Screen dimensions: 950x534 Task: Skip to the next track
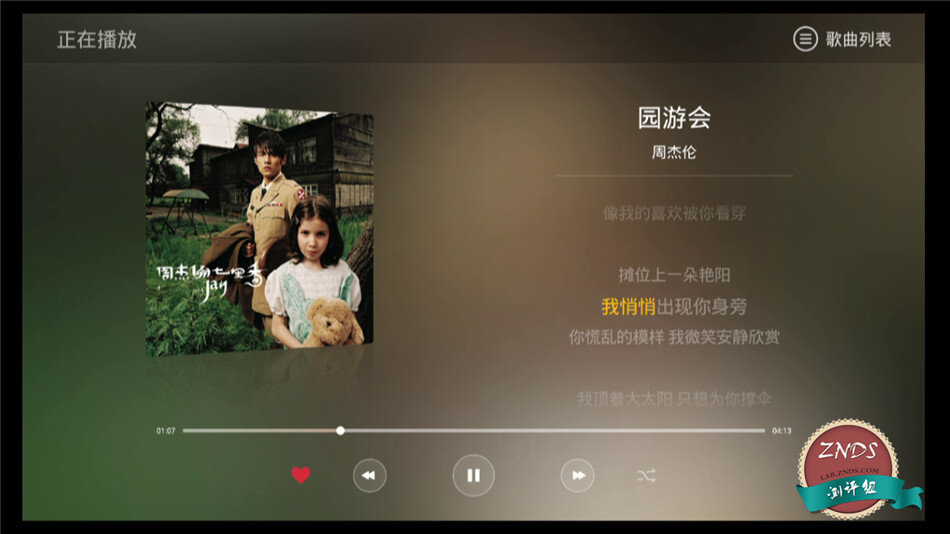[577, 476]
